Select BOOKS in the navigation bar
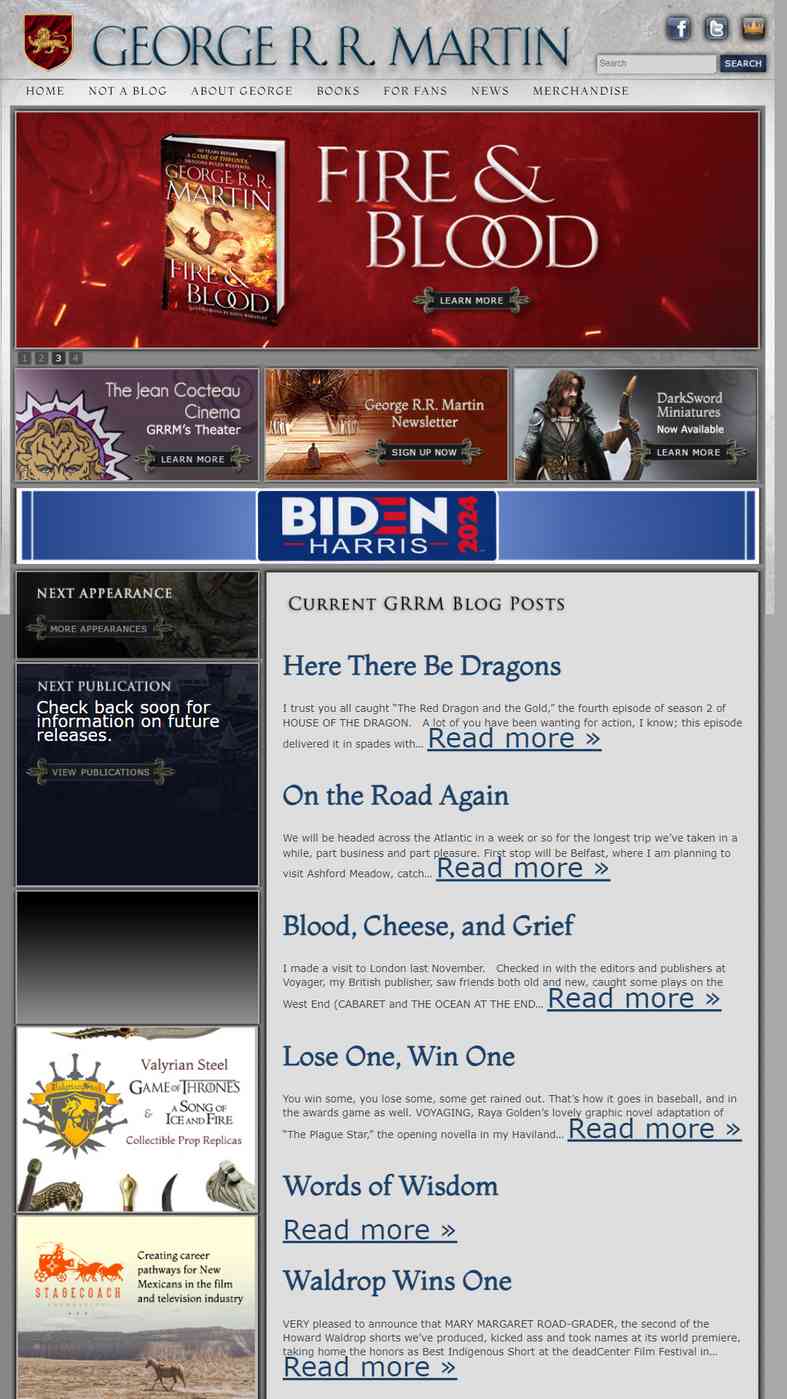The image size is (787, 1399). point(338,91)
